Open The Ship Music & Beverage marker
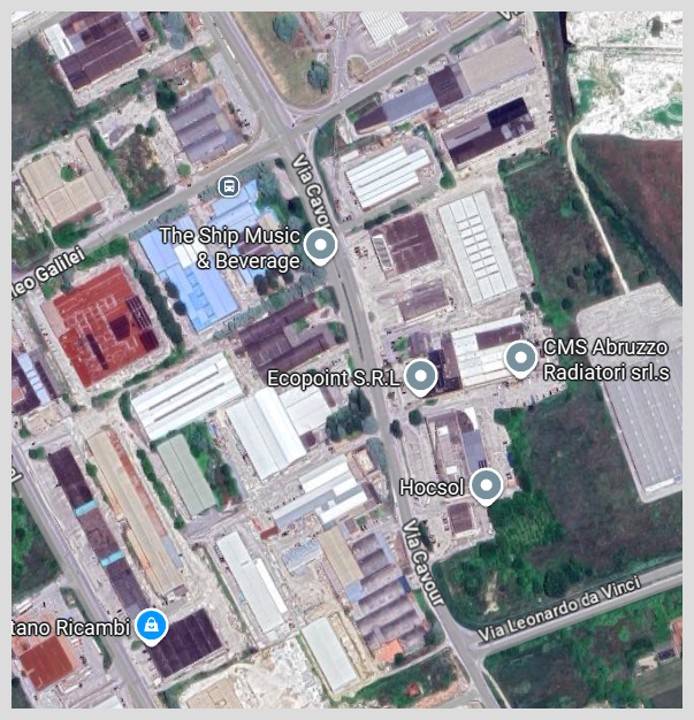The image size is (694, 720). coord(320,244)
